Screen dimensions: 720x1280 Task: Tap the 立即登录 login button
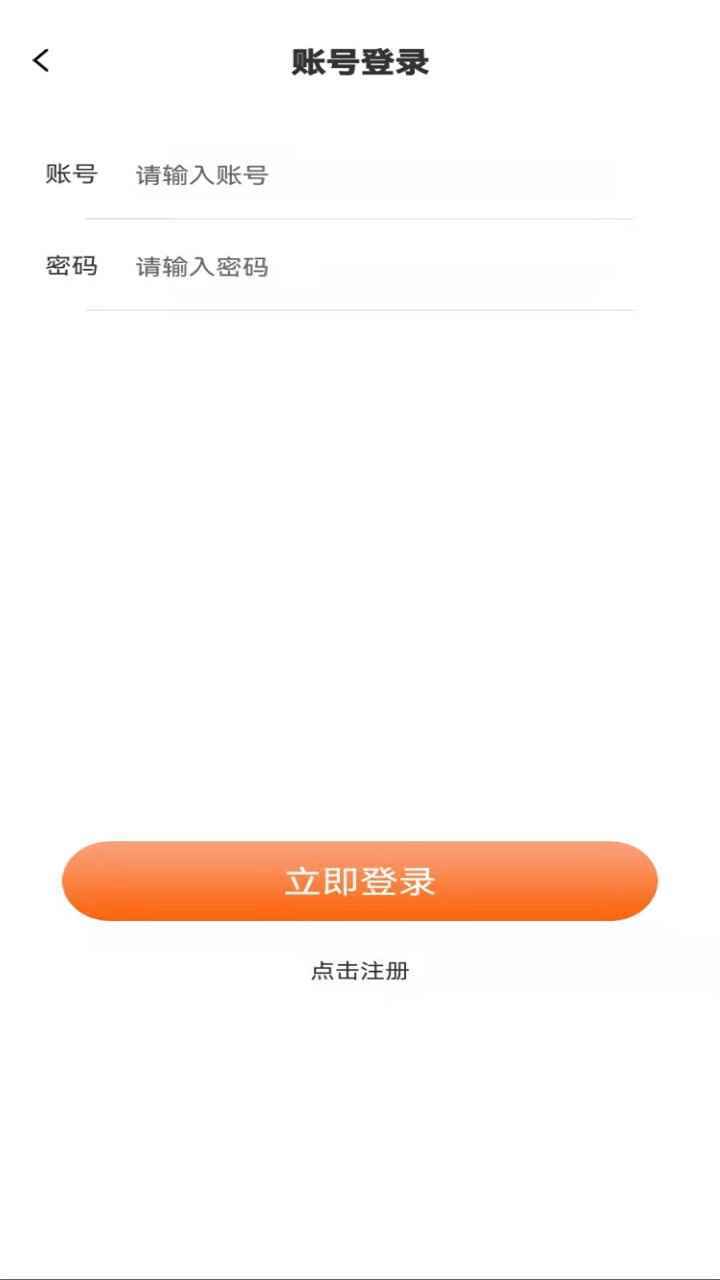click(x=360, y=881)
